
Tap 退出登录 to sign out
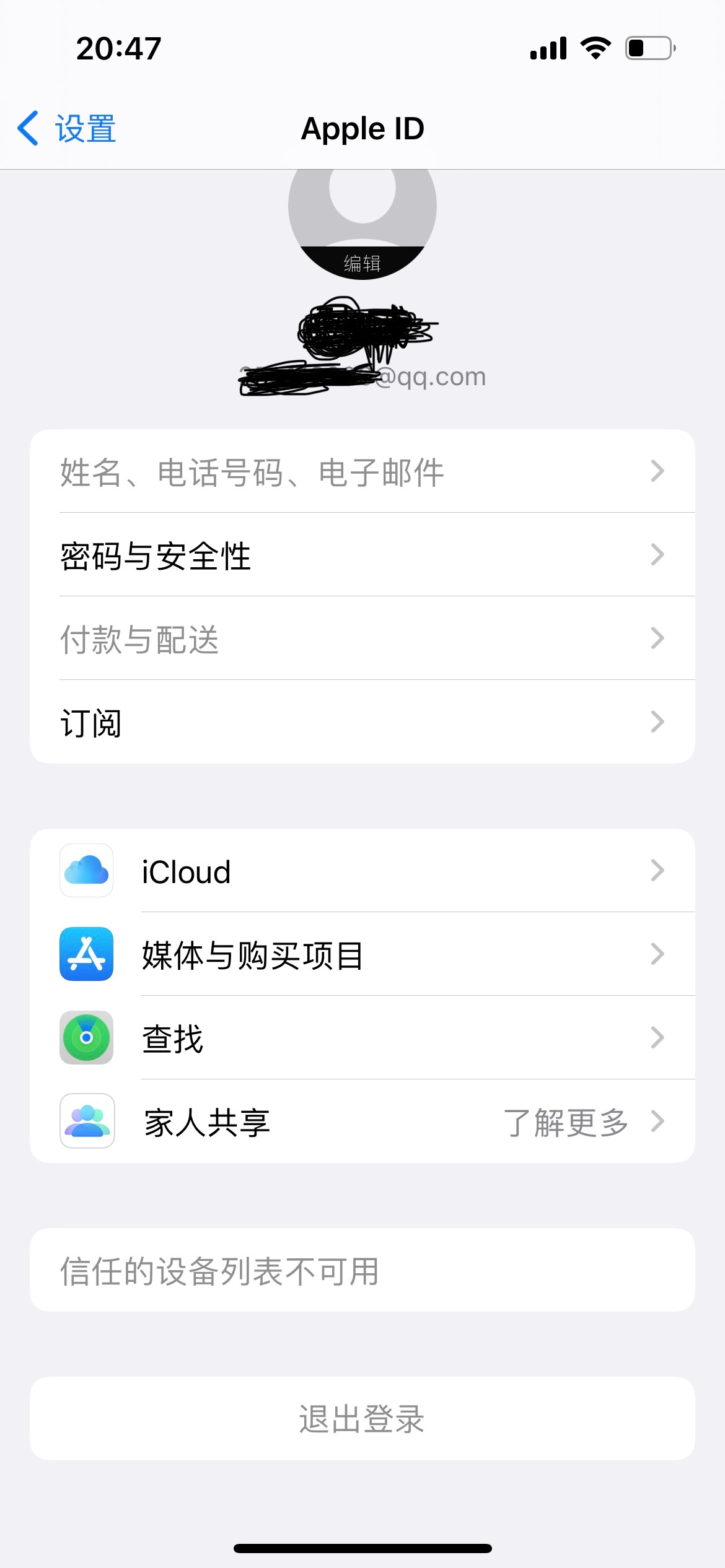click(x=362, y=1418)
